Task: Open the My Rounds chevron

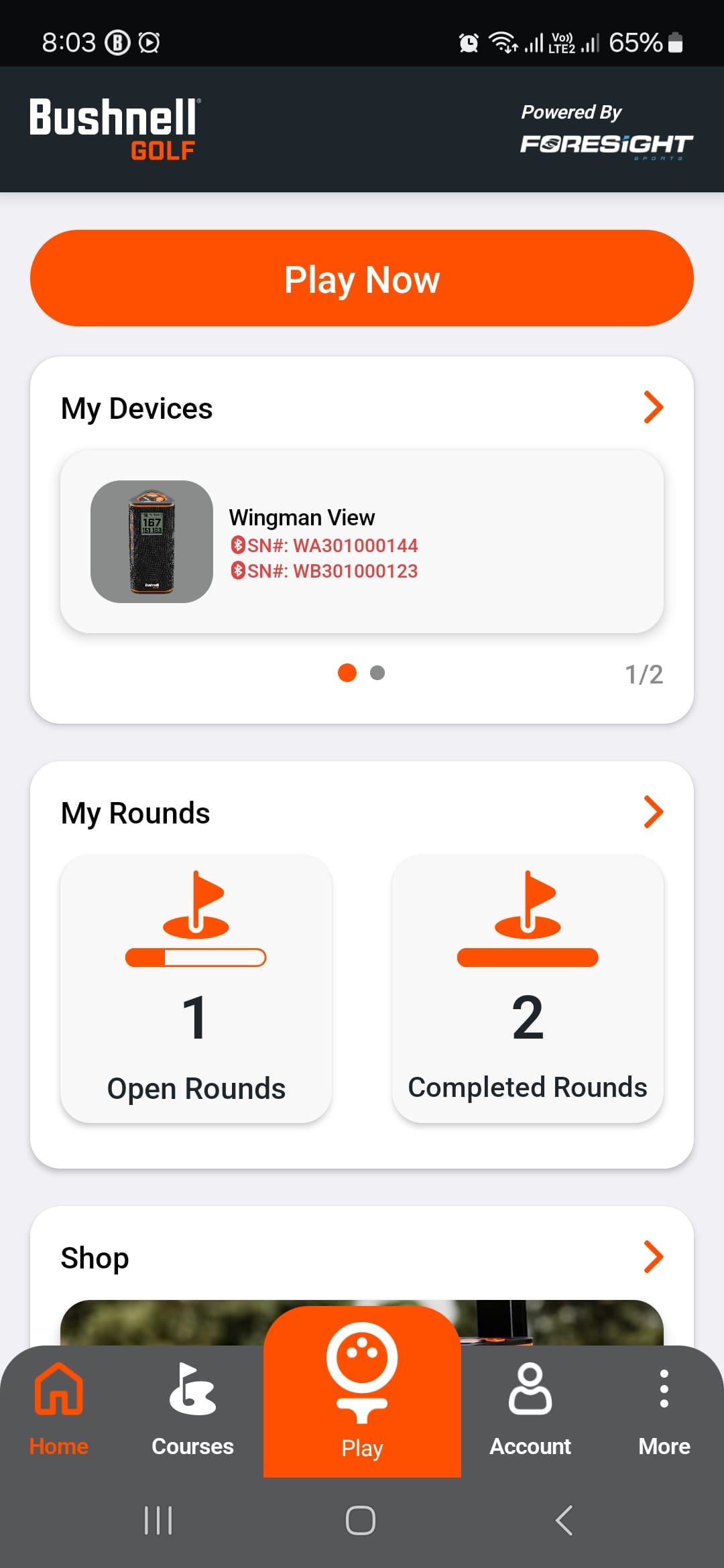Action: [x=652, y=812]
